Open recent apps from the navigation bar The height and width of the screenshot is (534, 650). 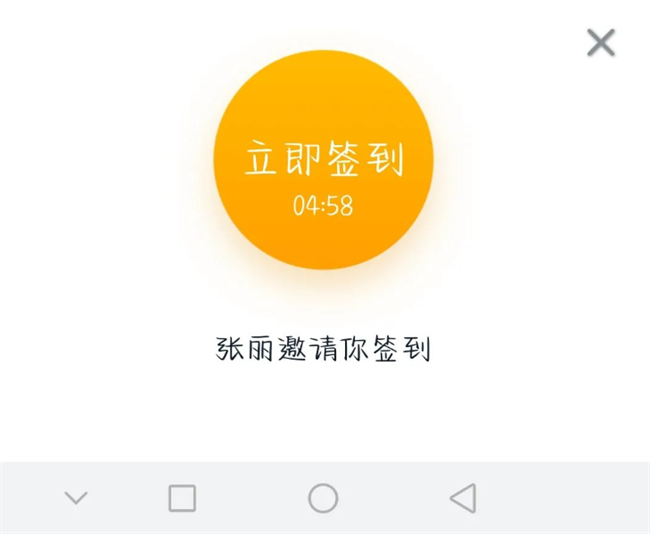(182, 498)
